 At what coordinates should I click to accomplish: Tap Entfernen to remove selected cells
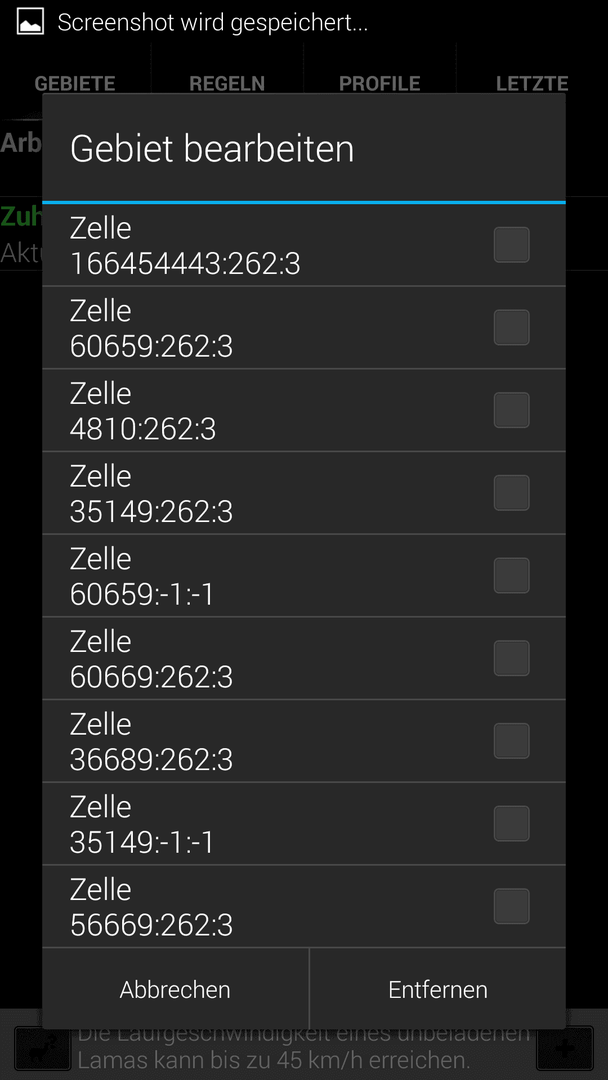point(438,989)
